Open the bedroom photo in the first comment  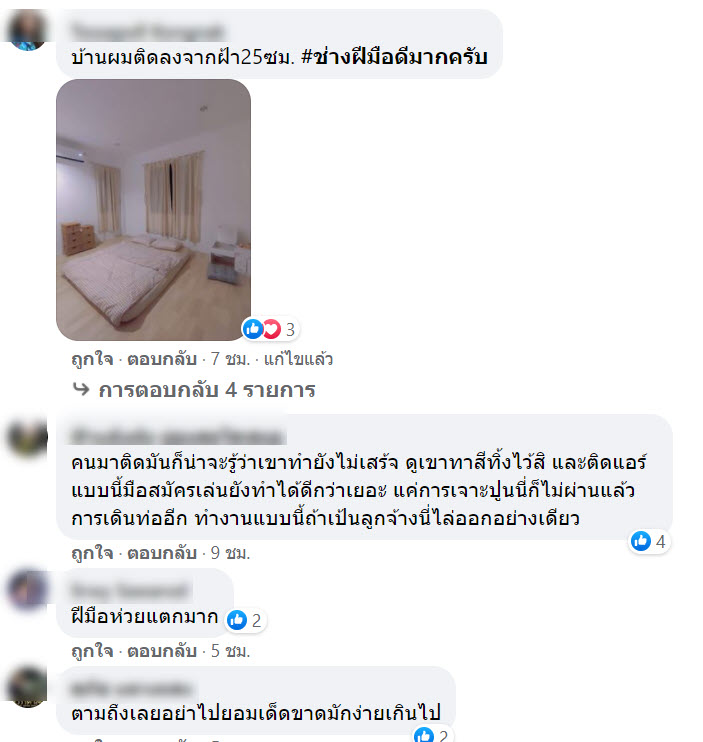click(x=153, y=210)
